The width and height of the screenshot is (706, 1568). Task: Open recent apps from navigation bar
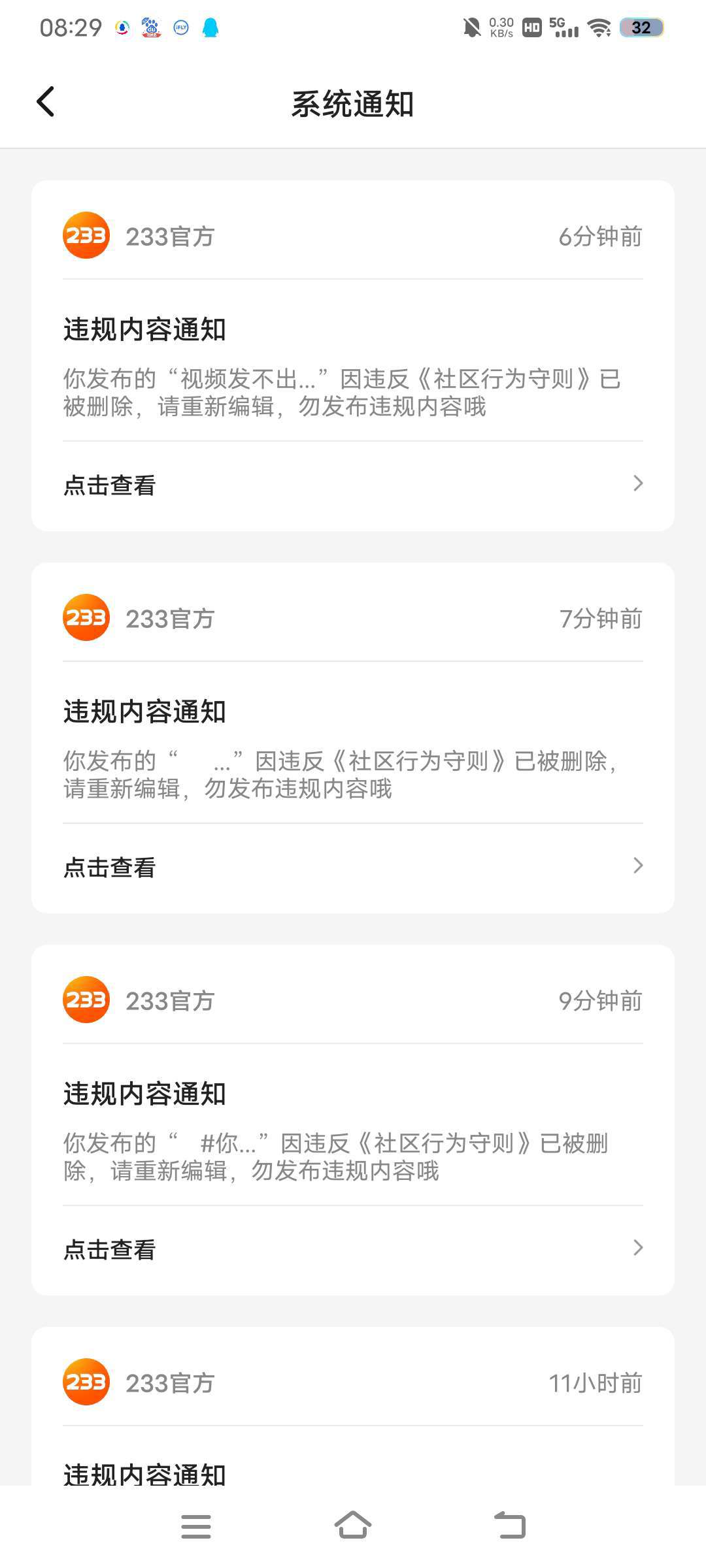[x=196, y=1526]
